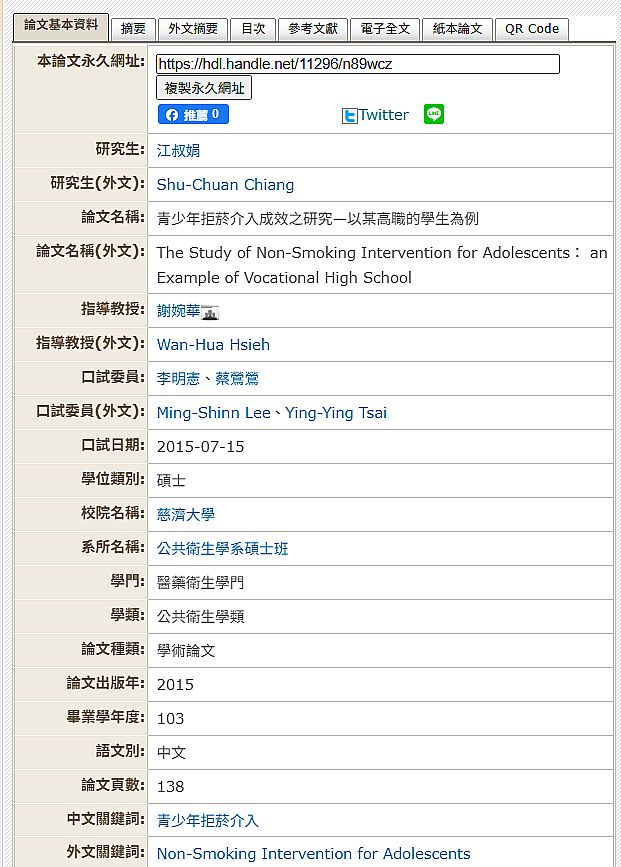
Task: Open the 參考文獻 tab
Action: [x=312, y=29]
